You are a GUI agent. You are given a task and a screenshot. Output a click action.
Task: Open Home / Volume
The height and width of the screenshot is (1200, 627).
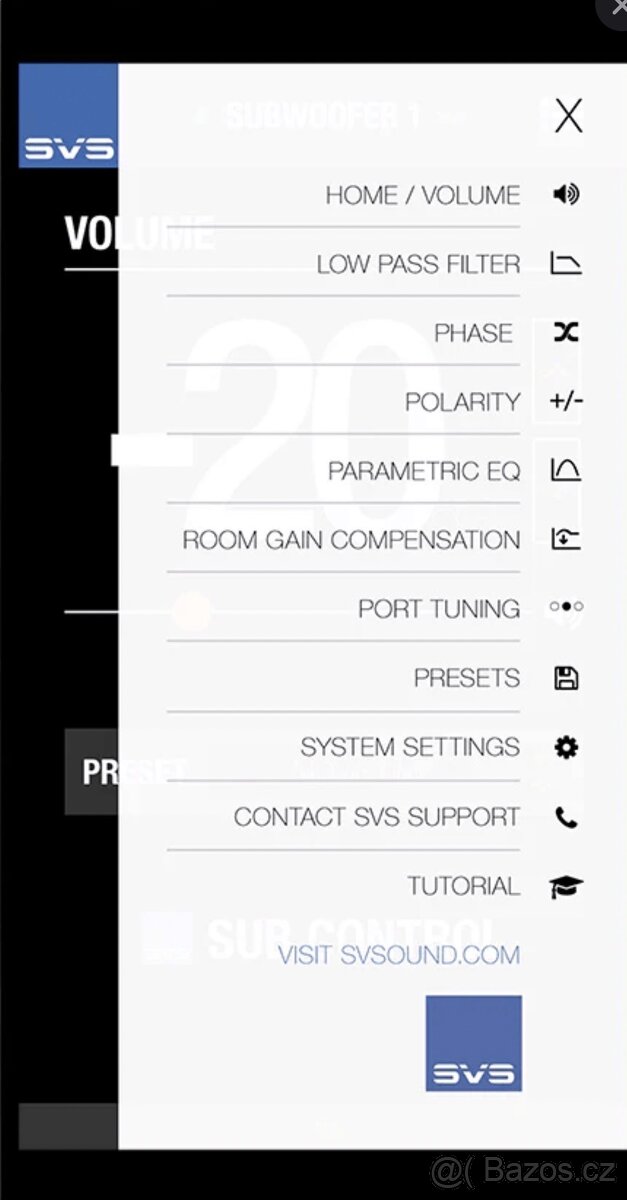click(423, 195)
